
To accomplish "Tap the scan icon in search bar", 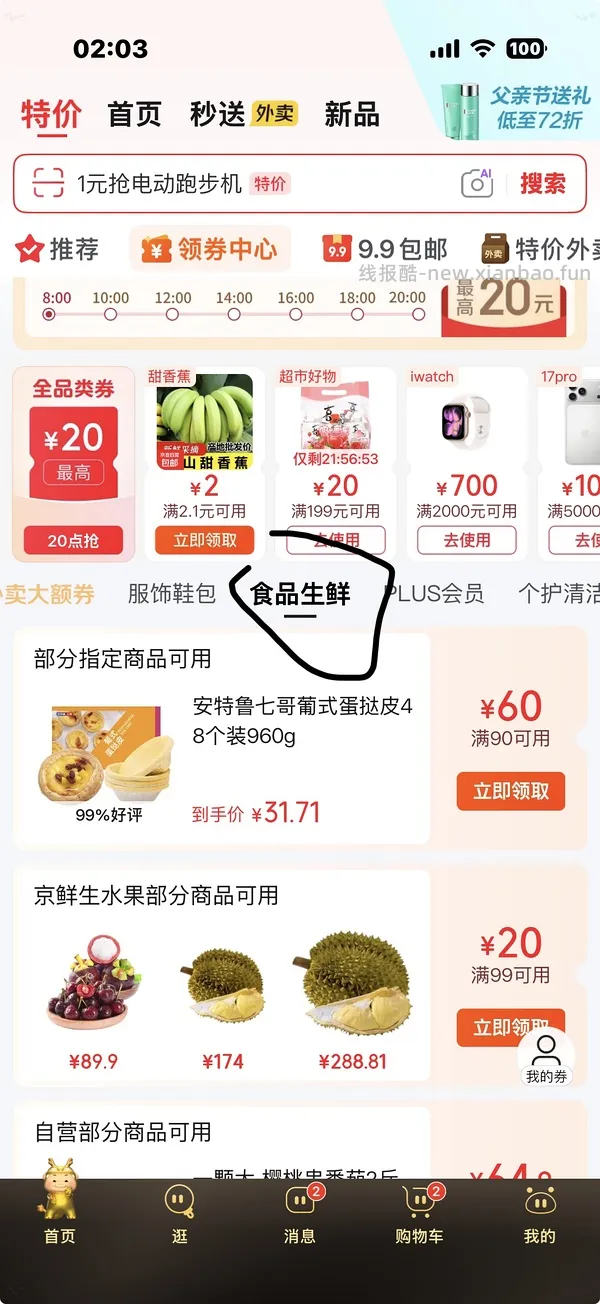I will click(x=48, y=183).
